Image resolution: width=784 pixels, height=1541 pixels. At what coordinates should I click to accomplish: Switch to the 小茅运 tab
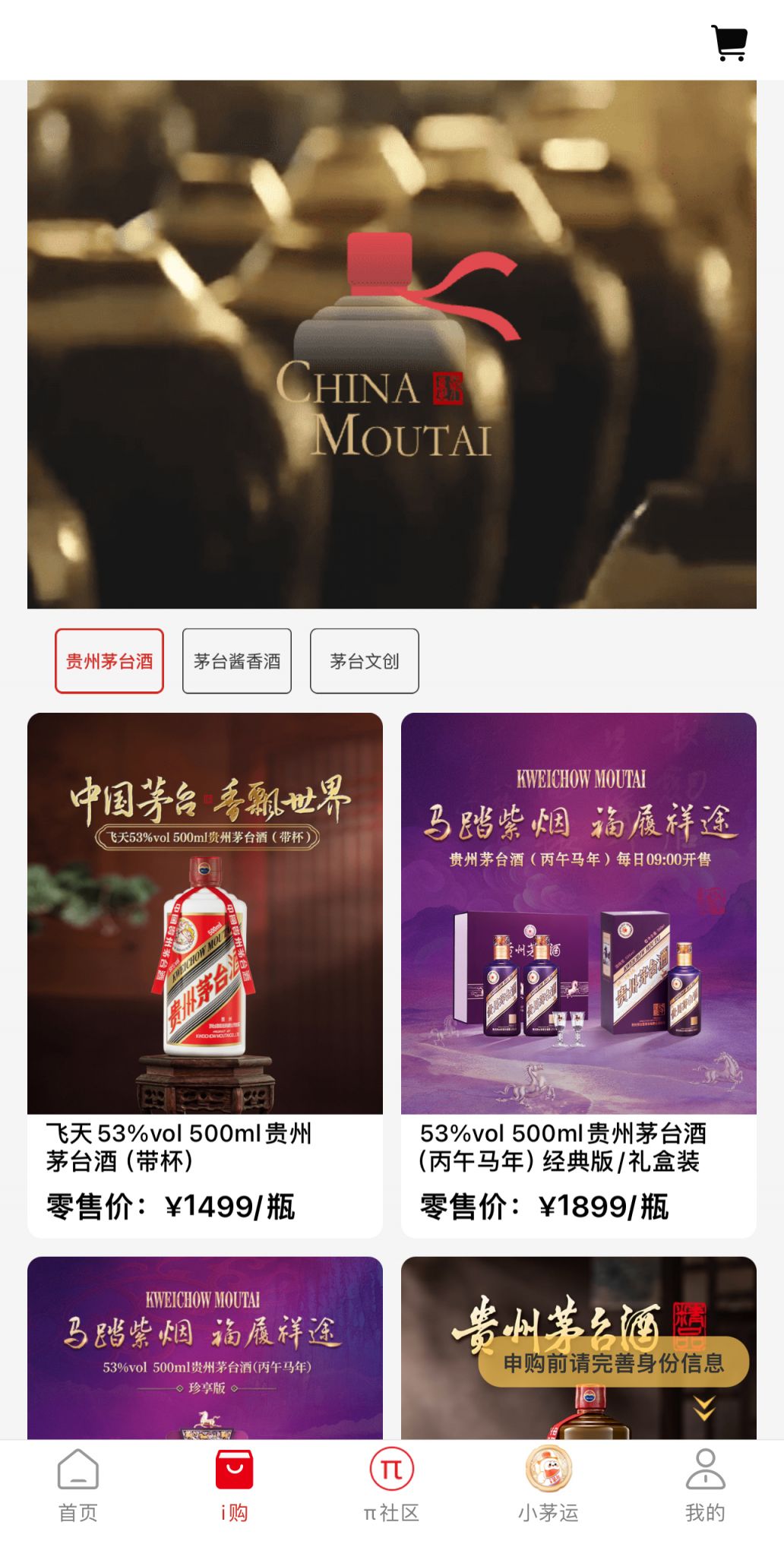coord(548,1485)
